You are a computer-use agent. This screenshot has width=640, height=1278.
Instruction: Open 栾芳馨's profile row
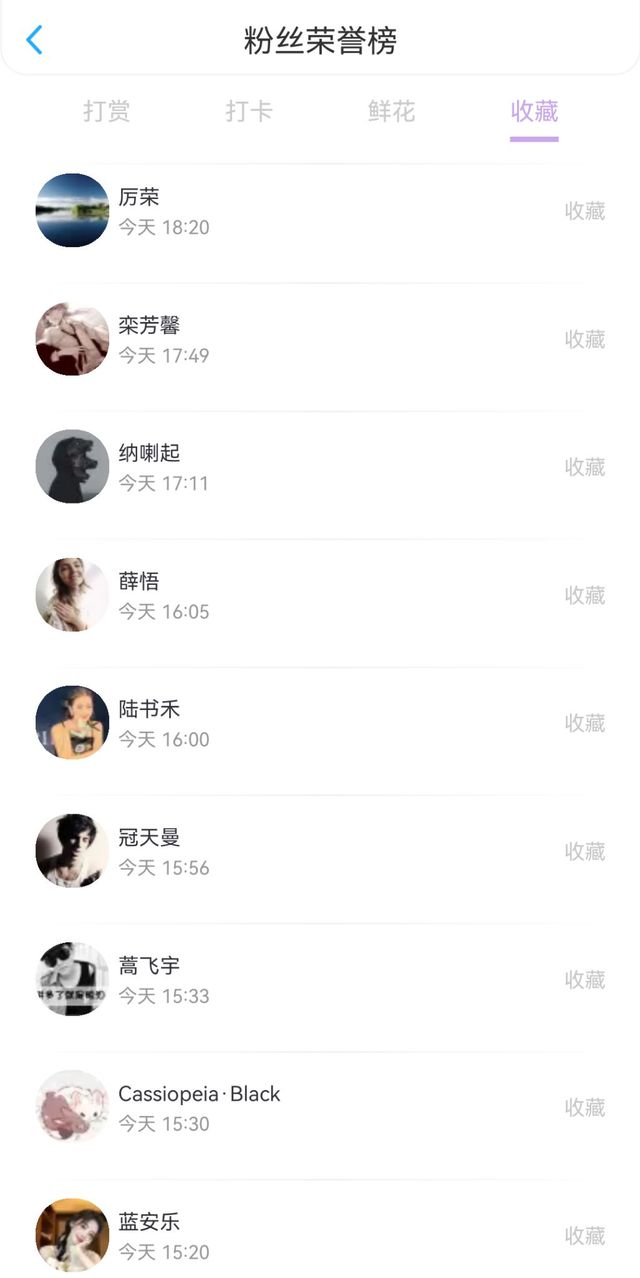(320, 339)
